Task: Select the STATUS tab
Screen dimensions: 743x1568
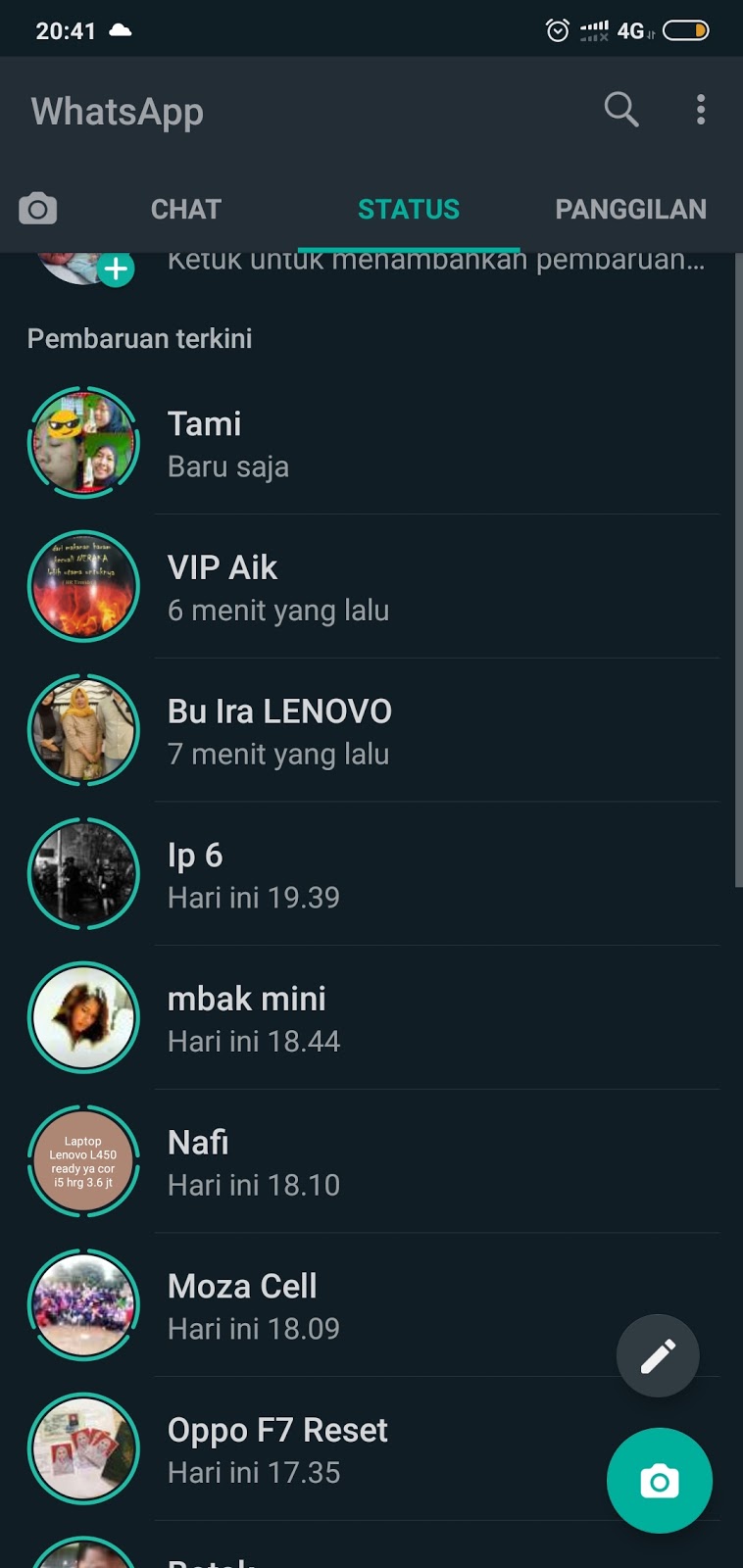Action: pyautogui.click(x=408, y=209)
